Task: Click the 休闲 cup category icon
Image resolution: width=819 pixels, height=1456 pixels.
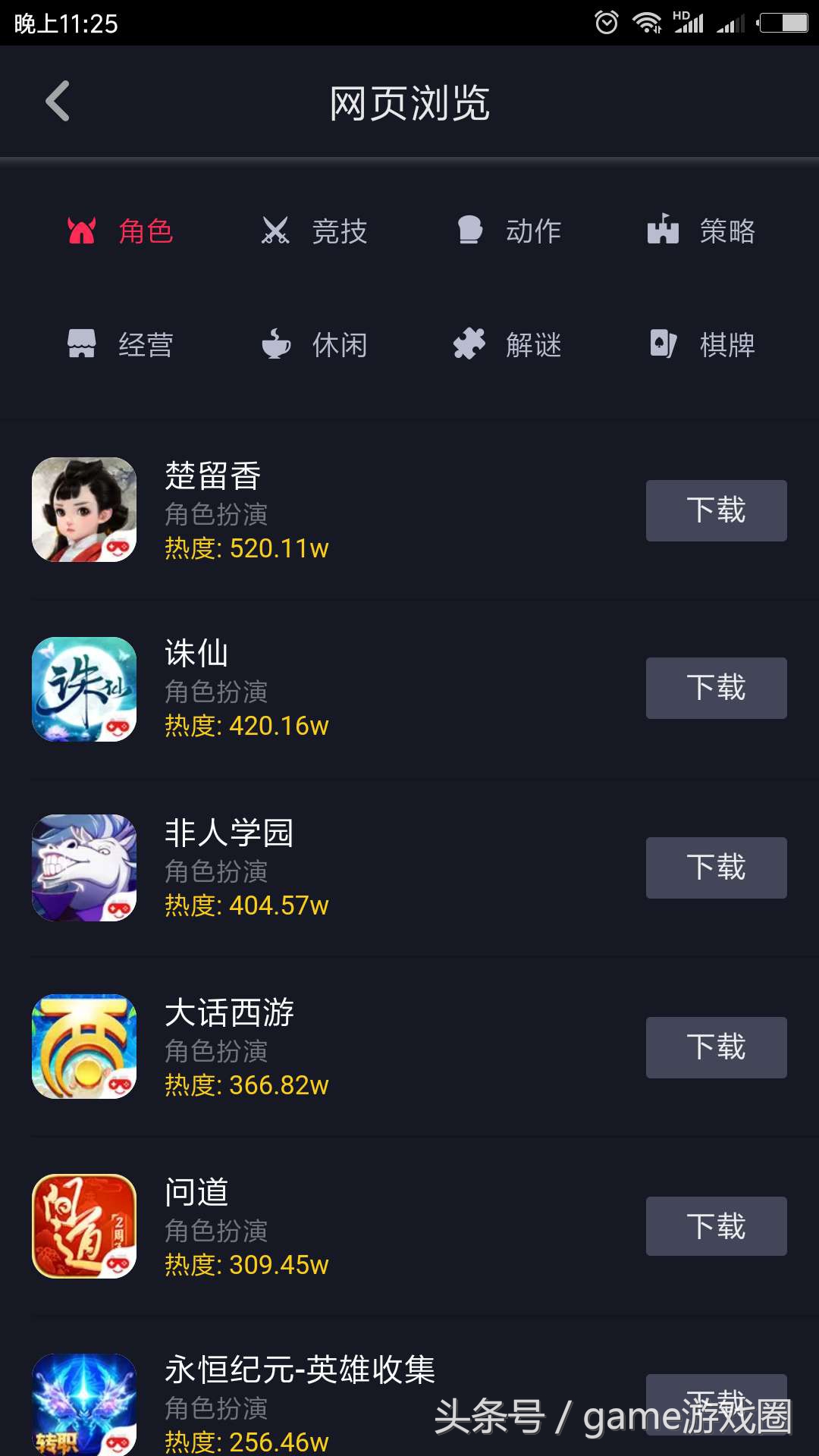Action: click(x=278, y=344)
